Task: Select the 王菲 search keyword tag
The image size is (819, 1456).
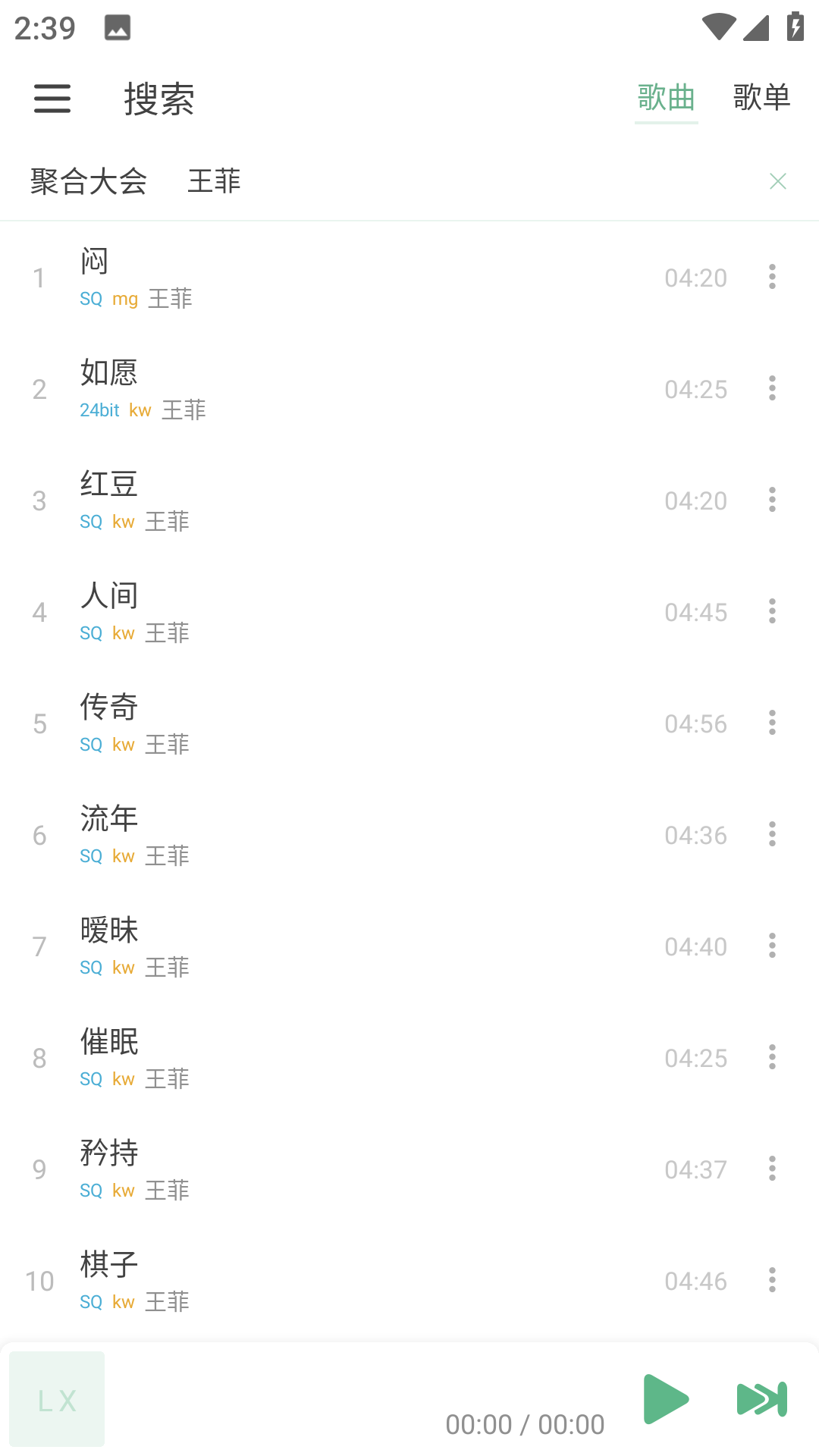Action: point(214,181)
